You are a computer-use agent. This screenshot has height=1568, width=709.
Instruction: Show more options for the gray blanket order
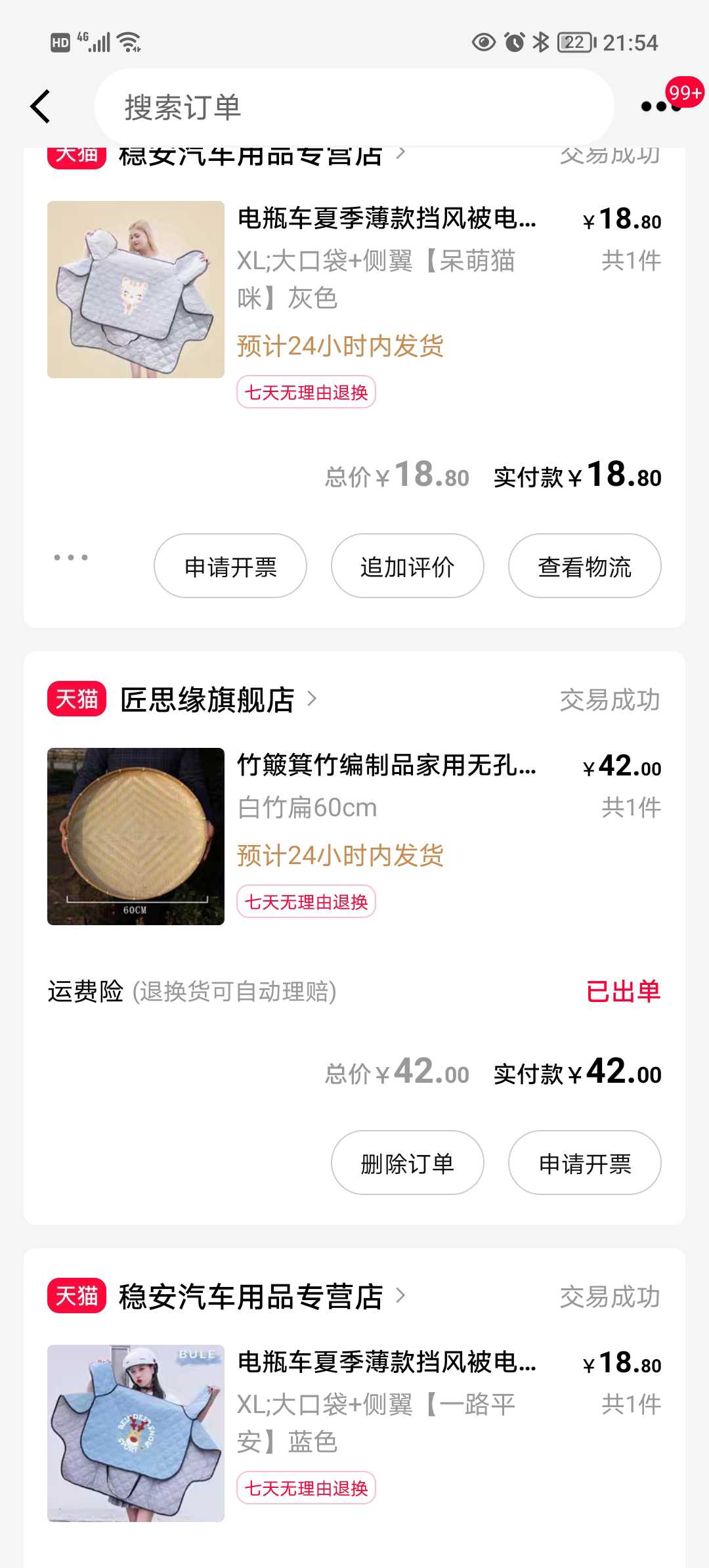71,557
